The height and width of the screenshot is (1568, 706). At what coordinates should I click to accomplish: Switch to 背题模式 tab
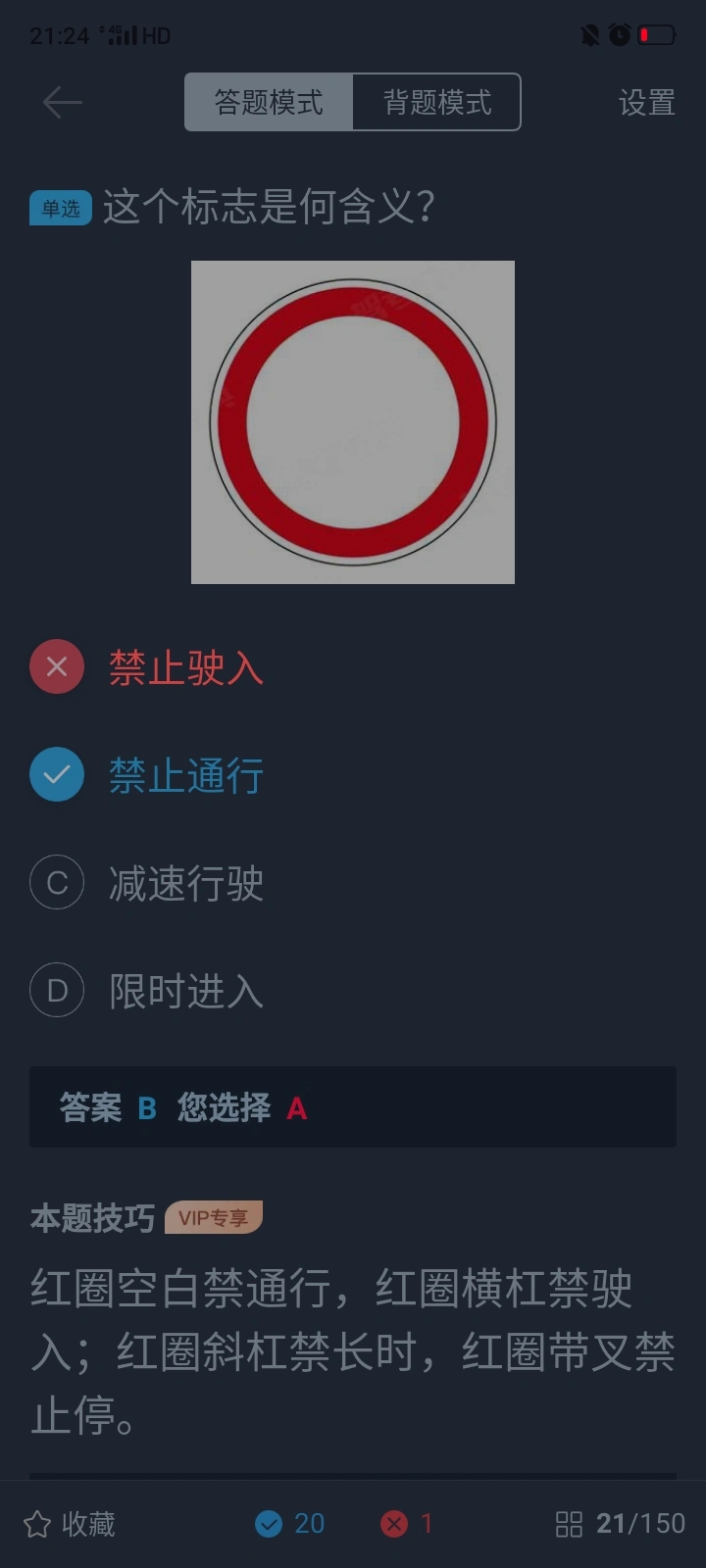[436, 102]
